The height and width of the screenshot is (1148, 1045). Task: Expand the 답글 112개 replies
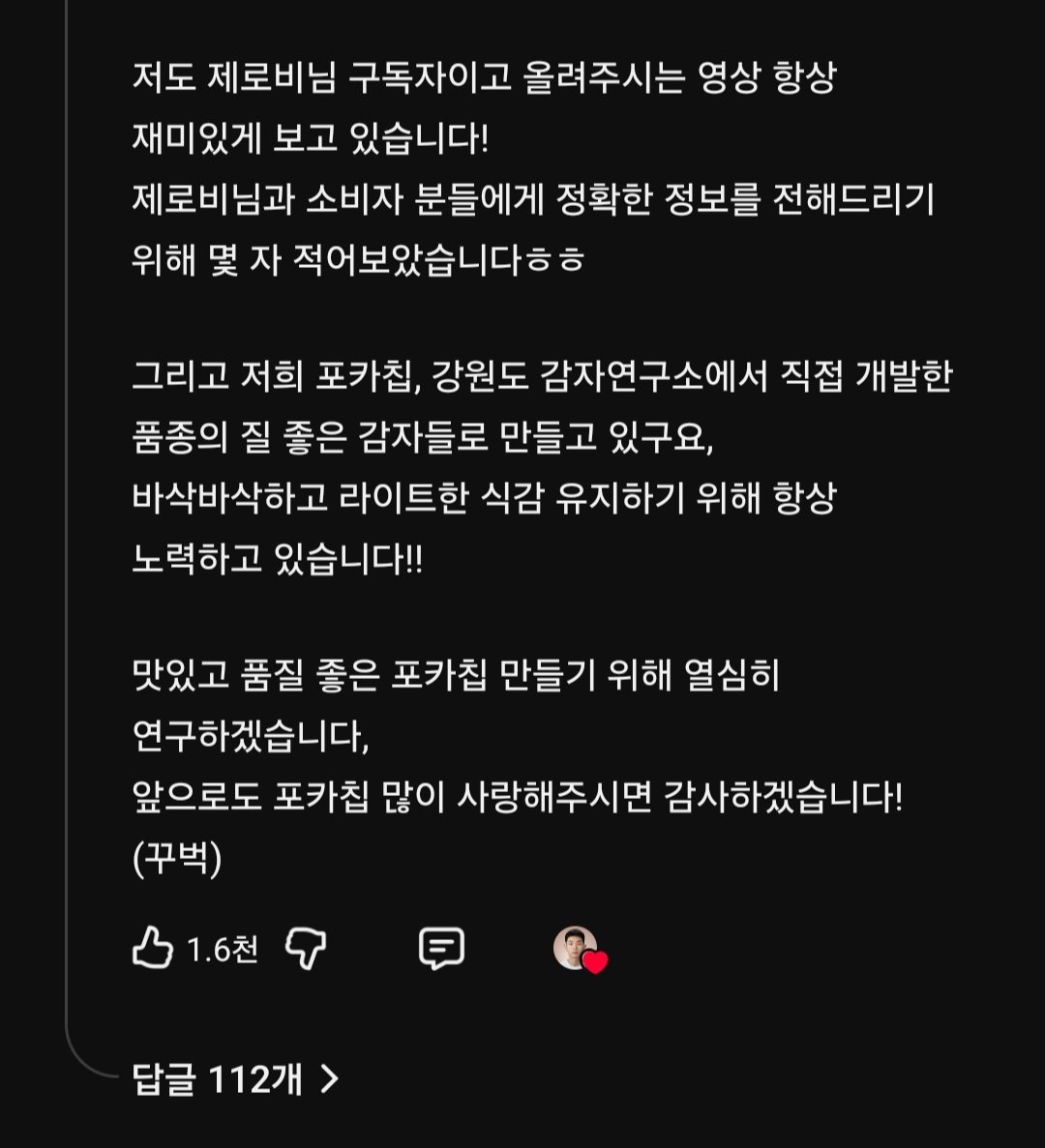coord(235,1078)
